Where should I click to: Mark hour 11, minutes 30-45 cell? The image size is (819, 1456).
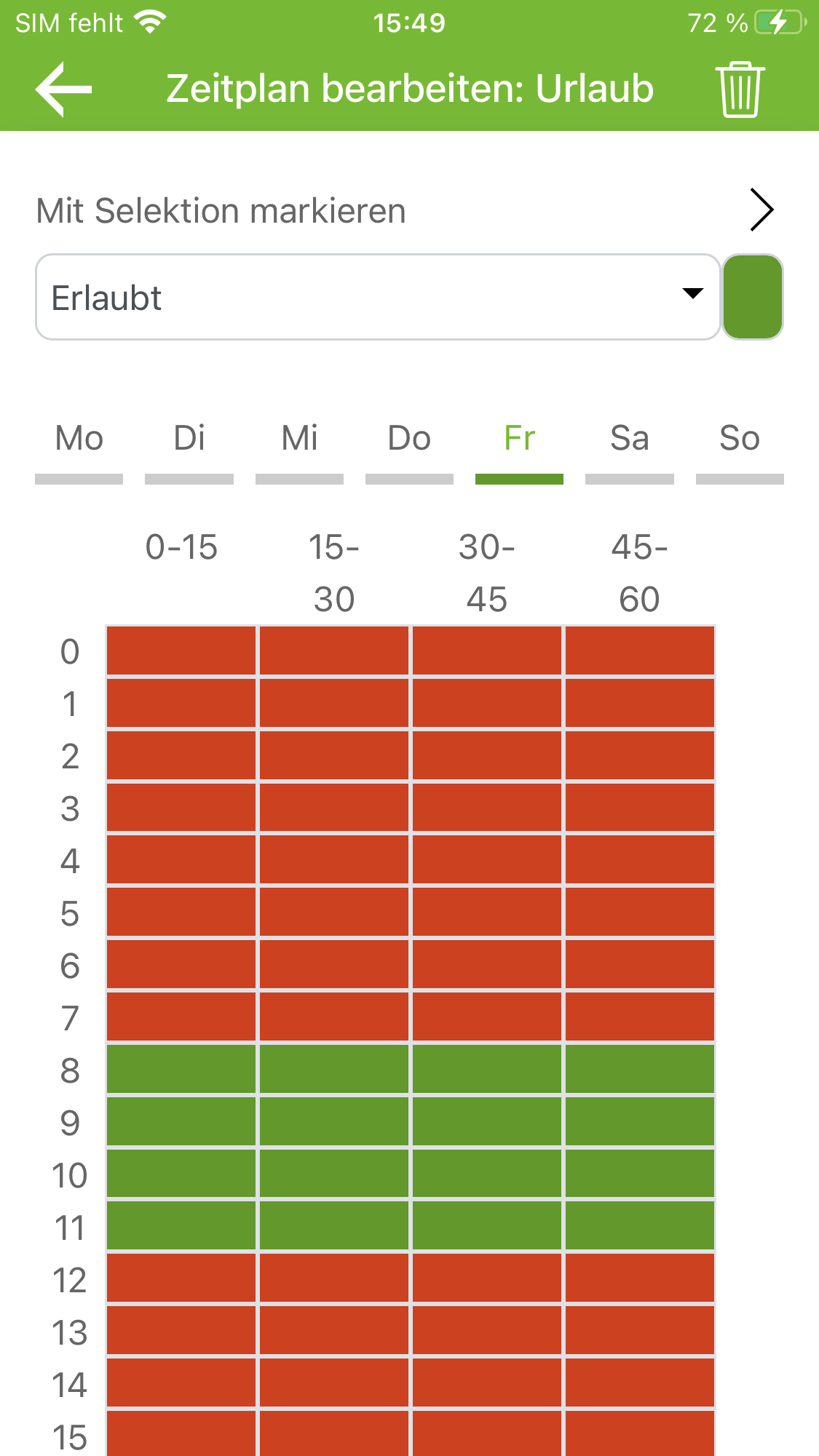(487, 1227)
